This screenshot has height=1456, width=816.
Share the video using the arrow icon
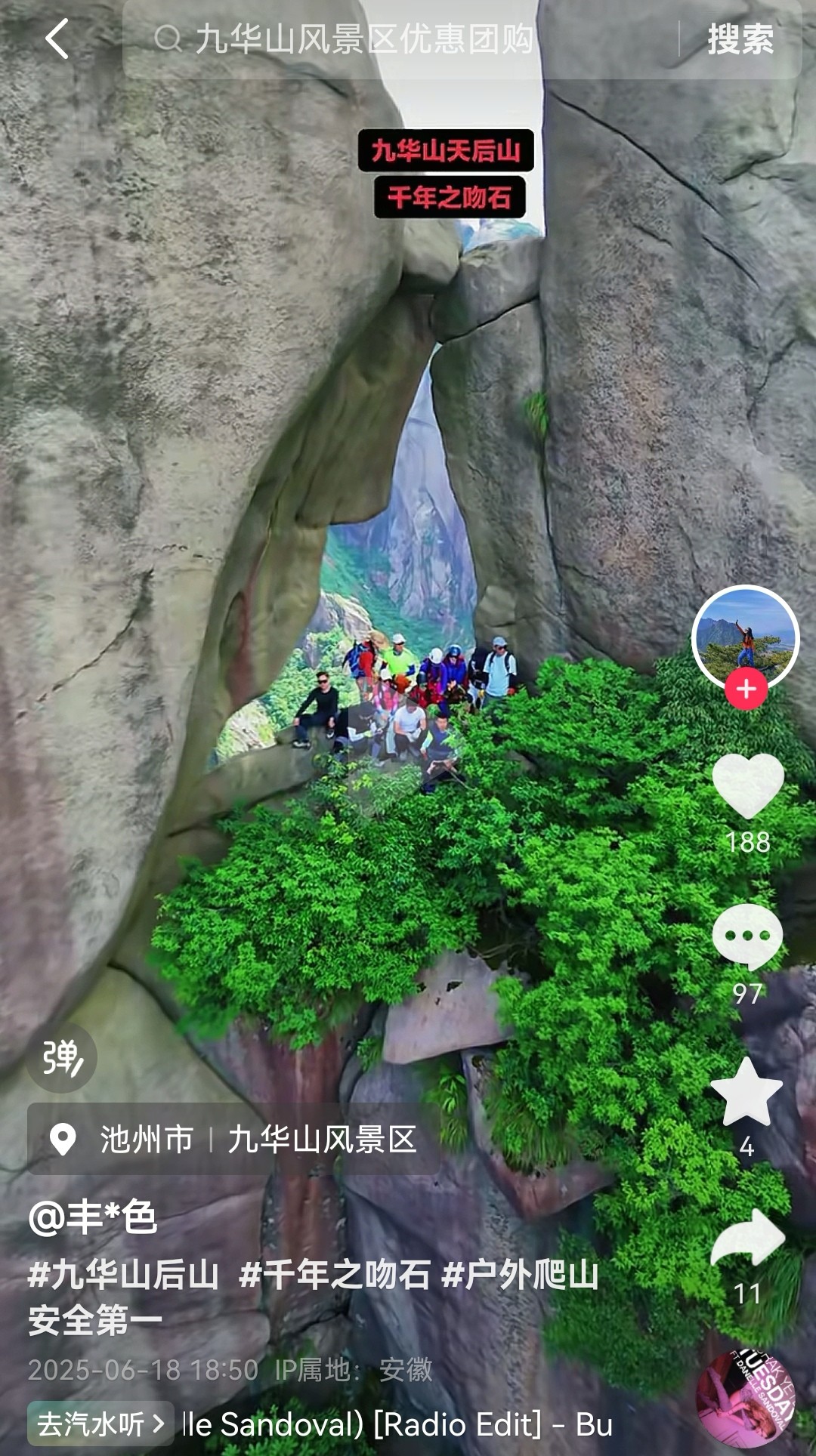pos(747,1239)
